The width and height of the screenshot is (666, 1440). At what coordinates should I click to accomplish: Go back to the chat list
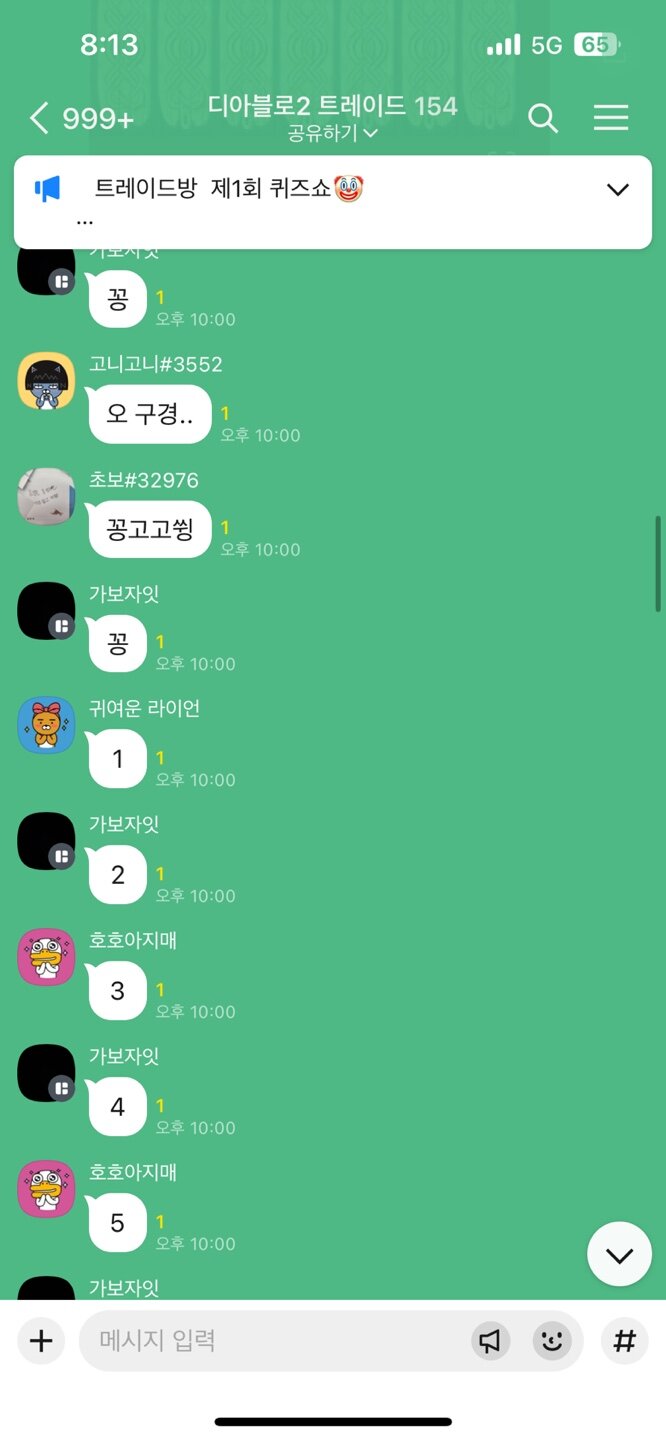point(40,118)
